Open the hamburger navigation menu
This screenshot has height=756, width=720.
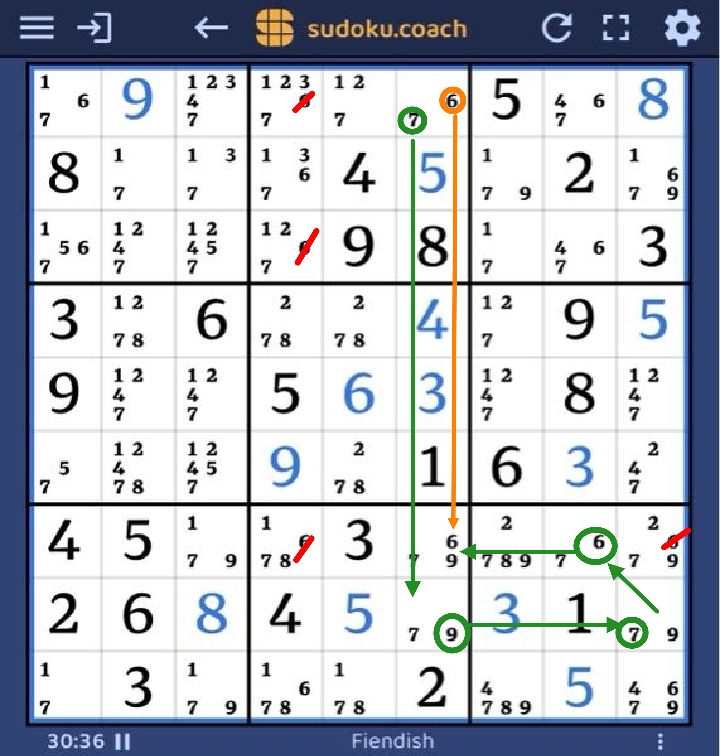(x=36, y=27)
